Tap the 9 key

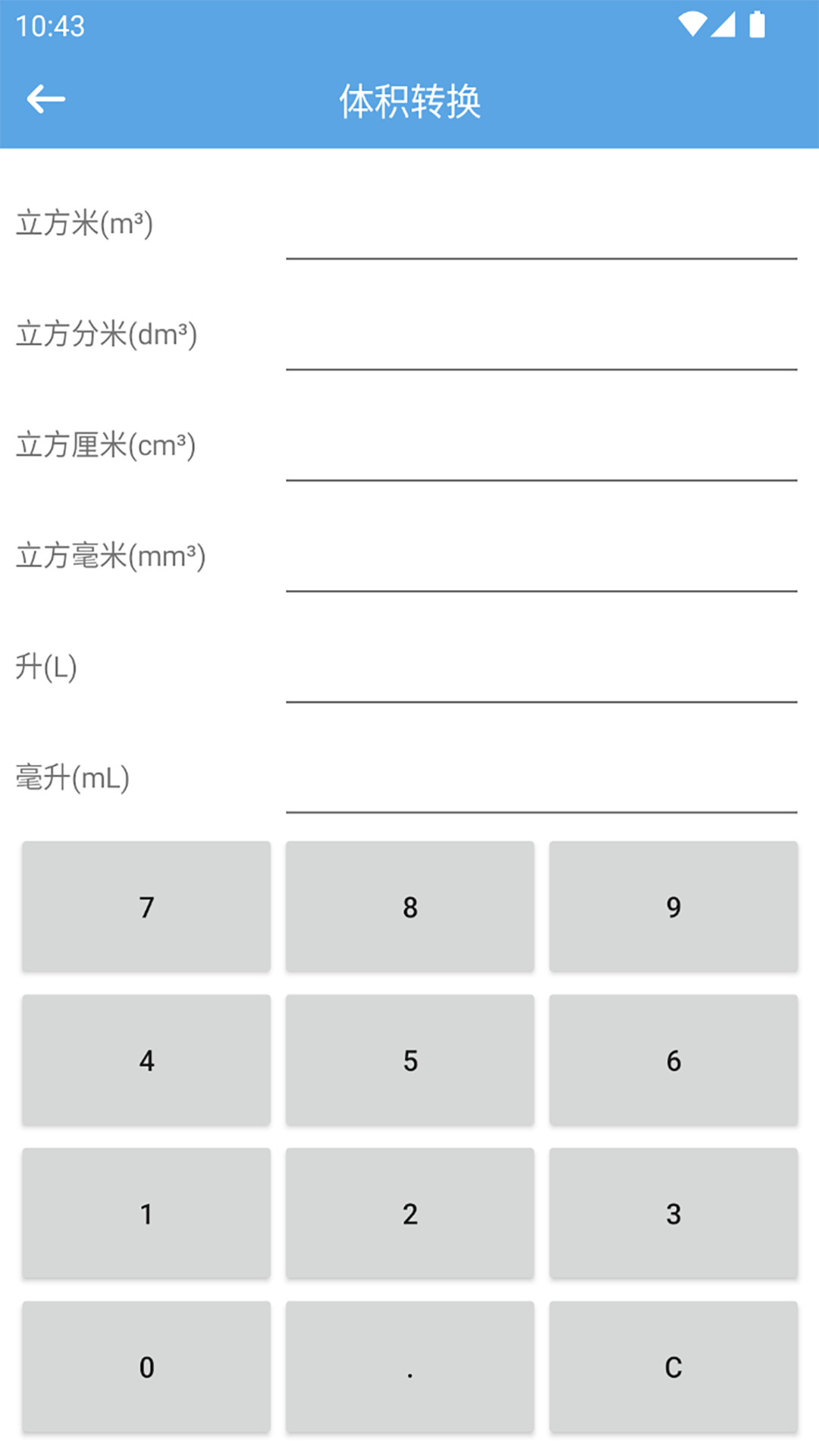[673, 906]
